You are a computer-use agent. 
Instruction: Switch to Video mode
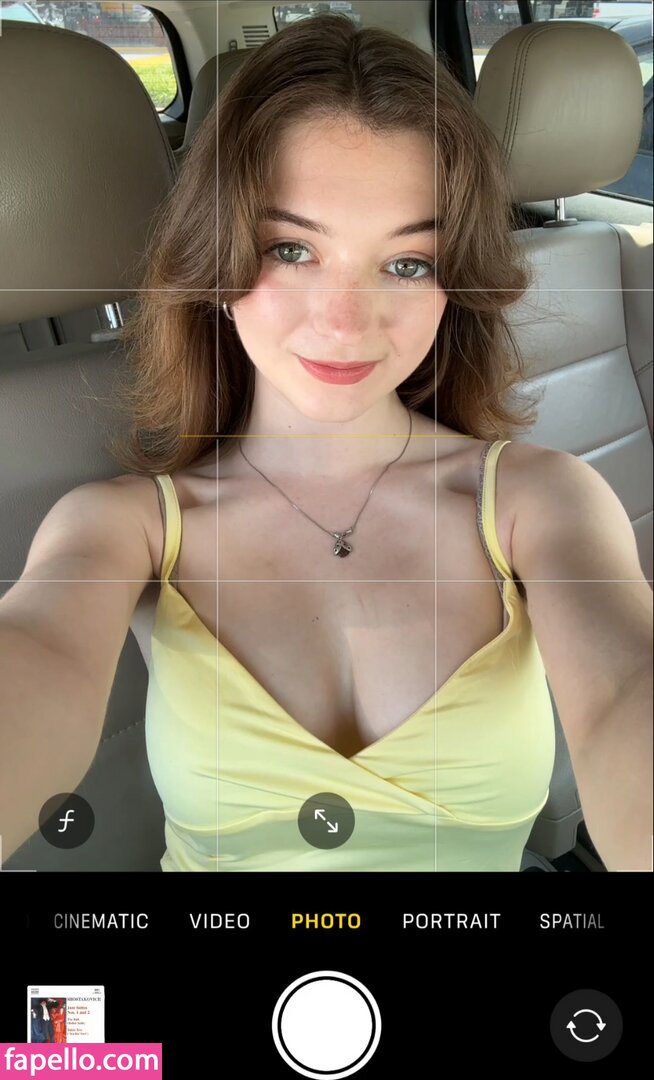click(x=220, y=921)
